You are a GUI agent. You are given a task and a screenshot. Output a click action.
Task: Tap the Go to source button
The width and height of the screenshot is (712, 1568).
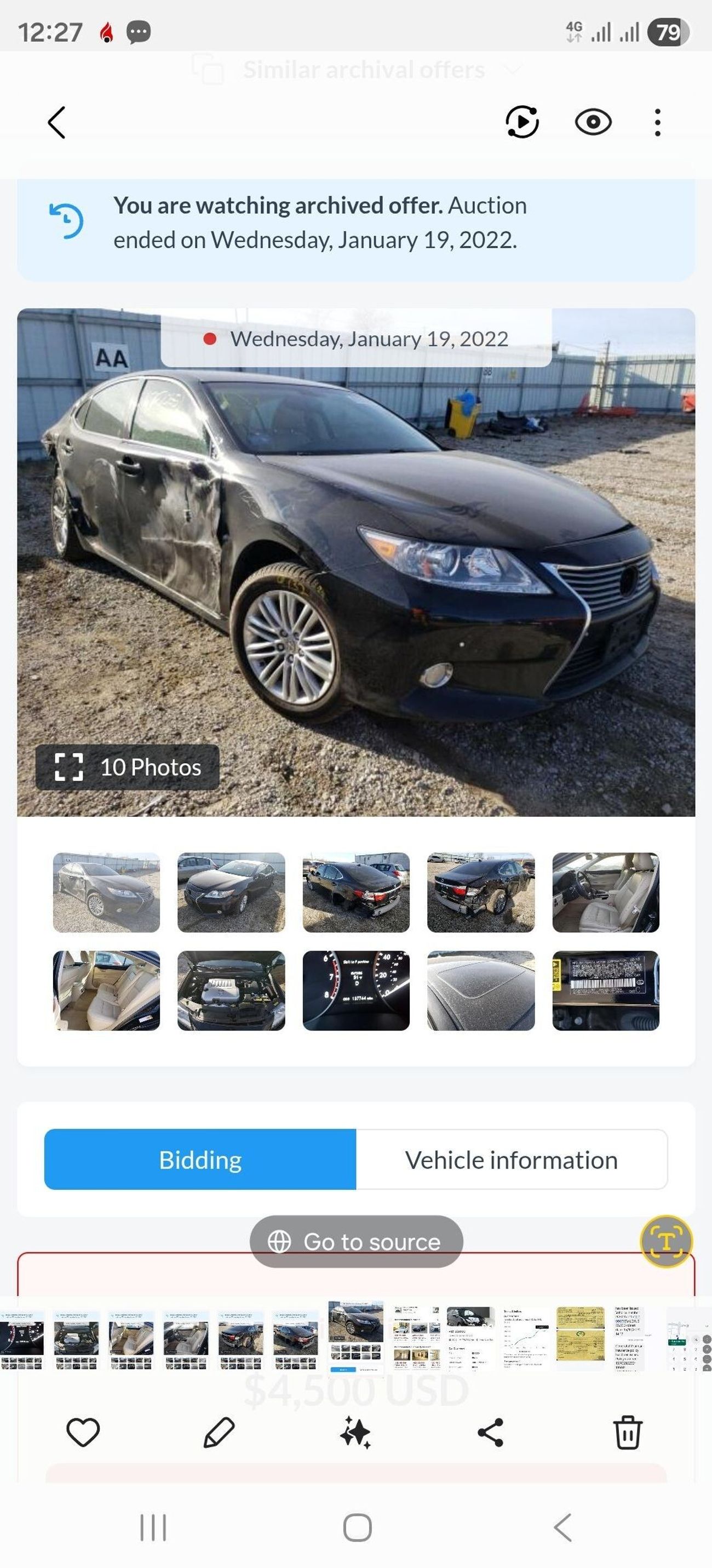coord(356,1241)
